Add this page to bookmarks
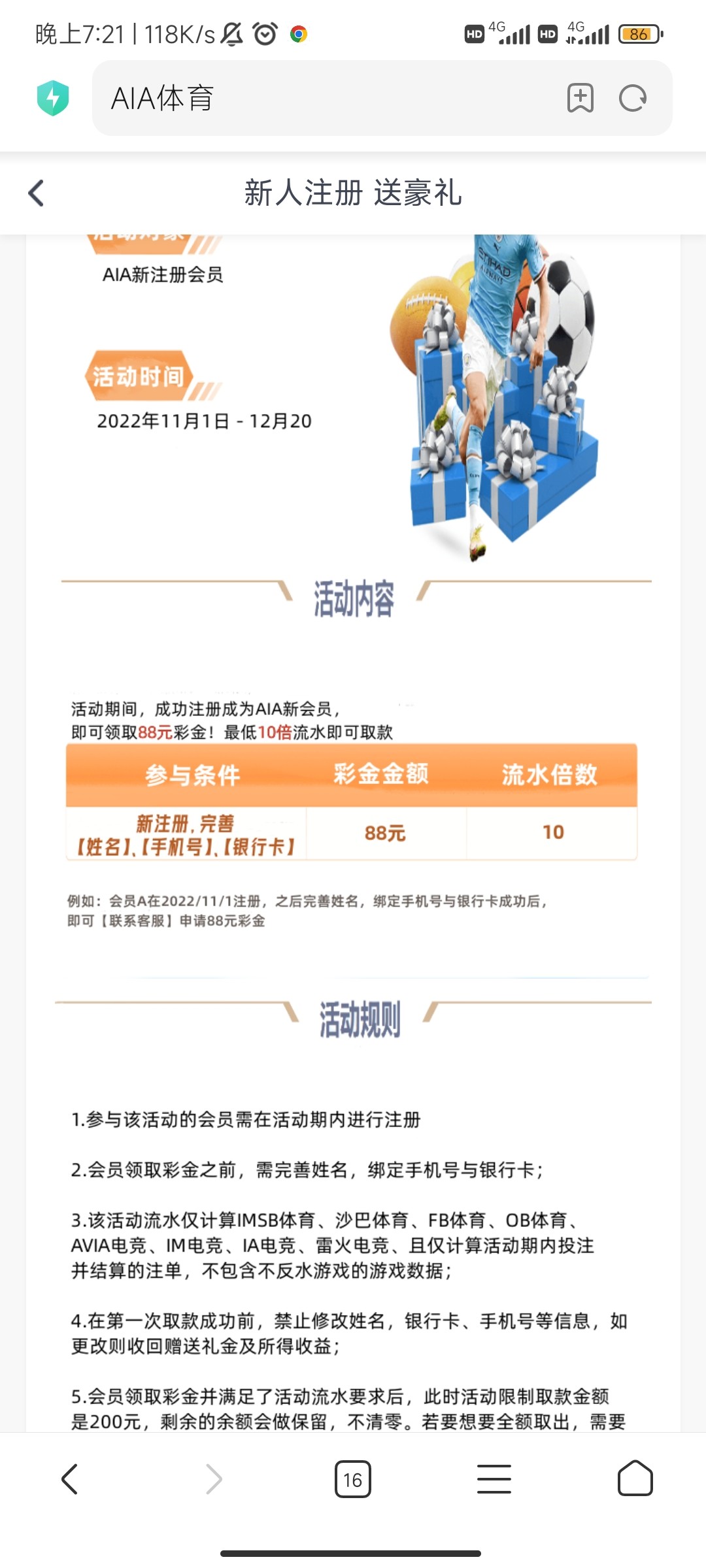Image resolution: width=706 pixels, height=1568 pixels. [x=580, y=99]
